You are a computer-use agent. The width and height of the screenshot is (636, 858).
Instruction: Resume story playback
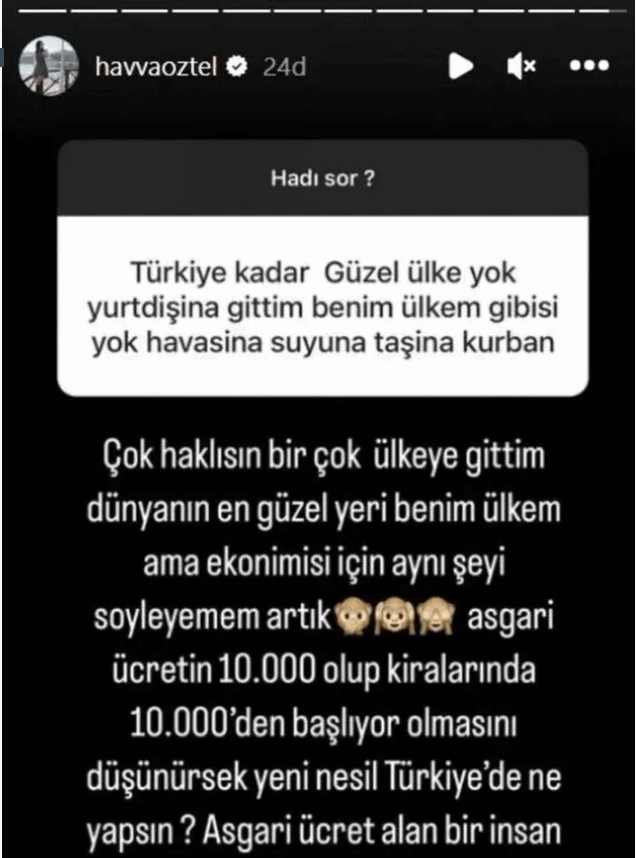tap(460, 67)
